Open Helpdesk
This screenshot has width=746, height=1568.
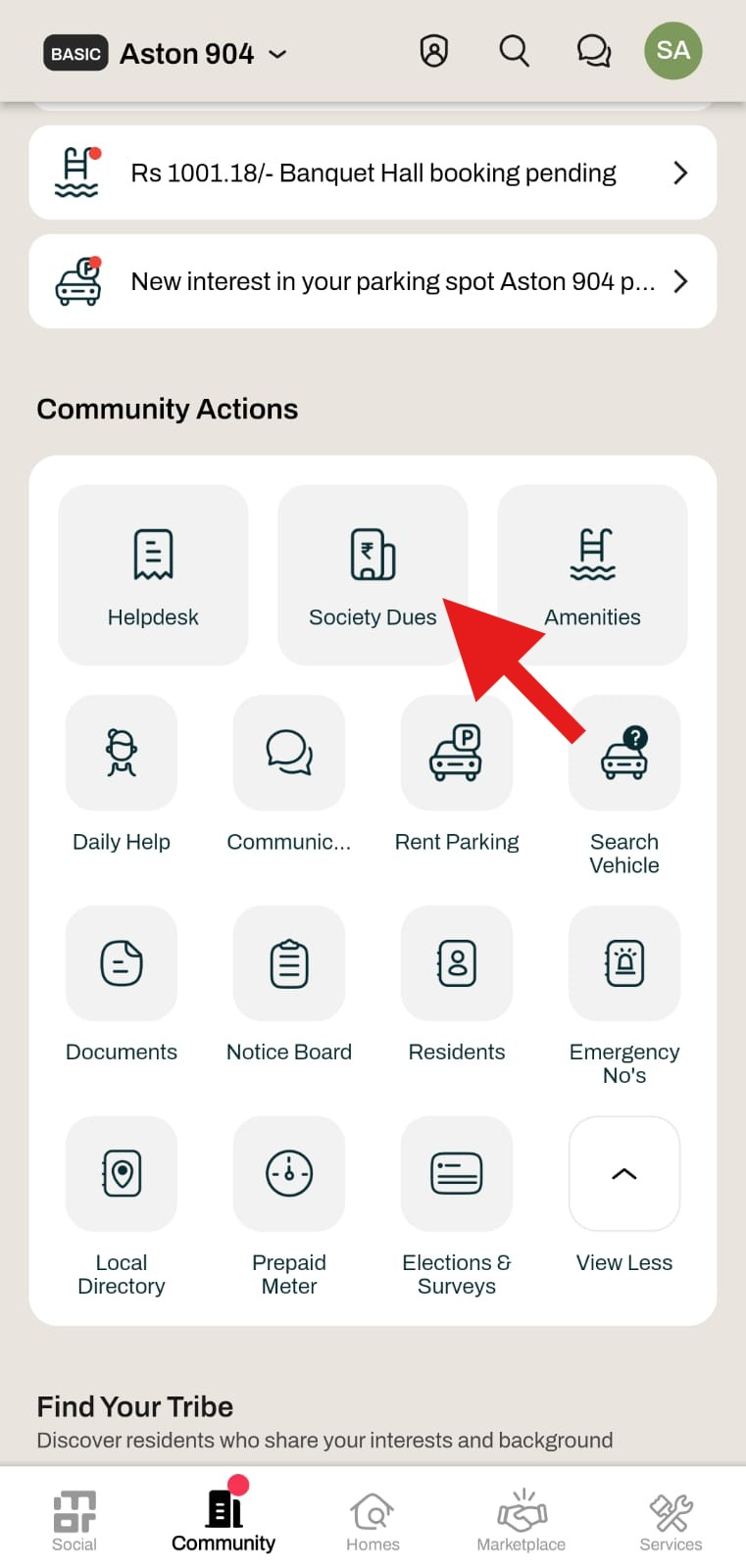click(x=153, y=575)
